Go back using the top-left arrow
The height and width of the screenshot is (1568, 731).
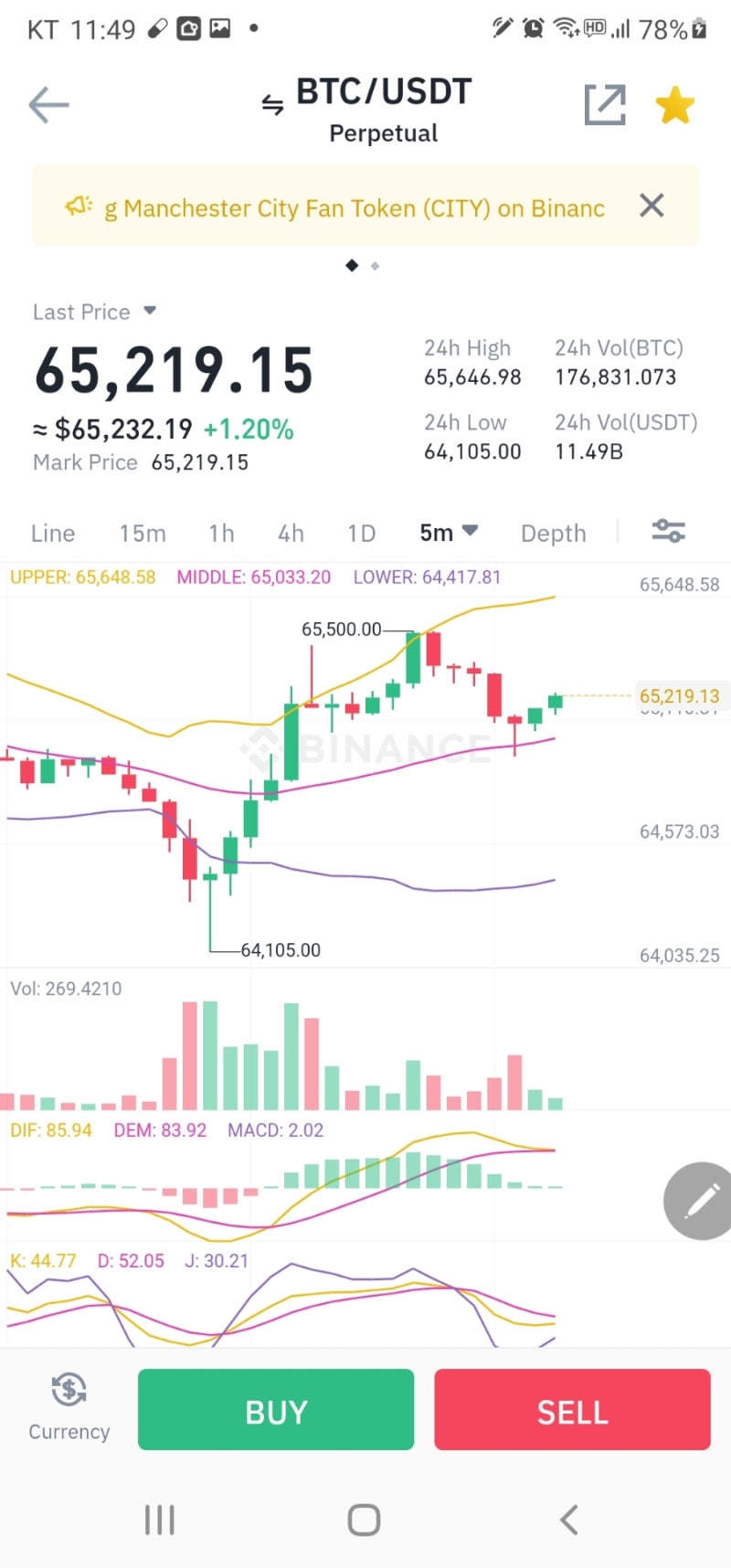(x=49, y=105)
